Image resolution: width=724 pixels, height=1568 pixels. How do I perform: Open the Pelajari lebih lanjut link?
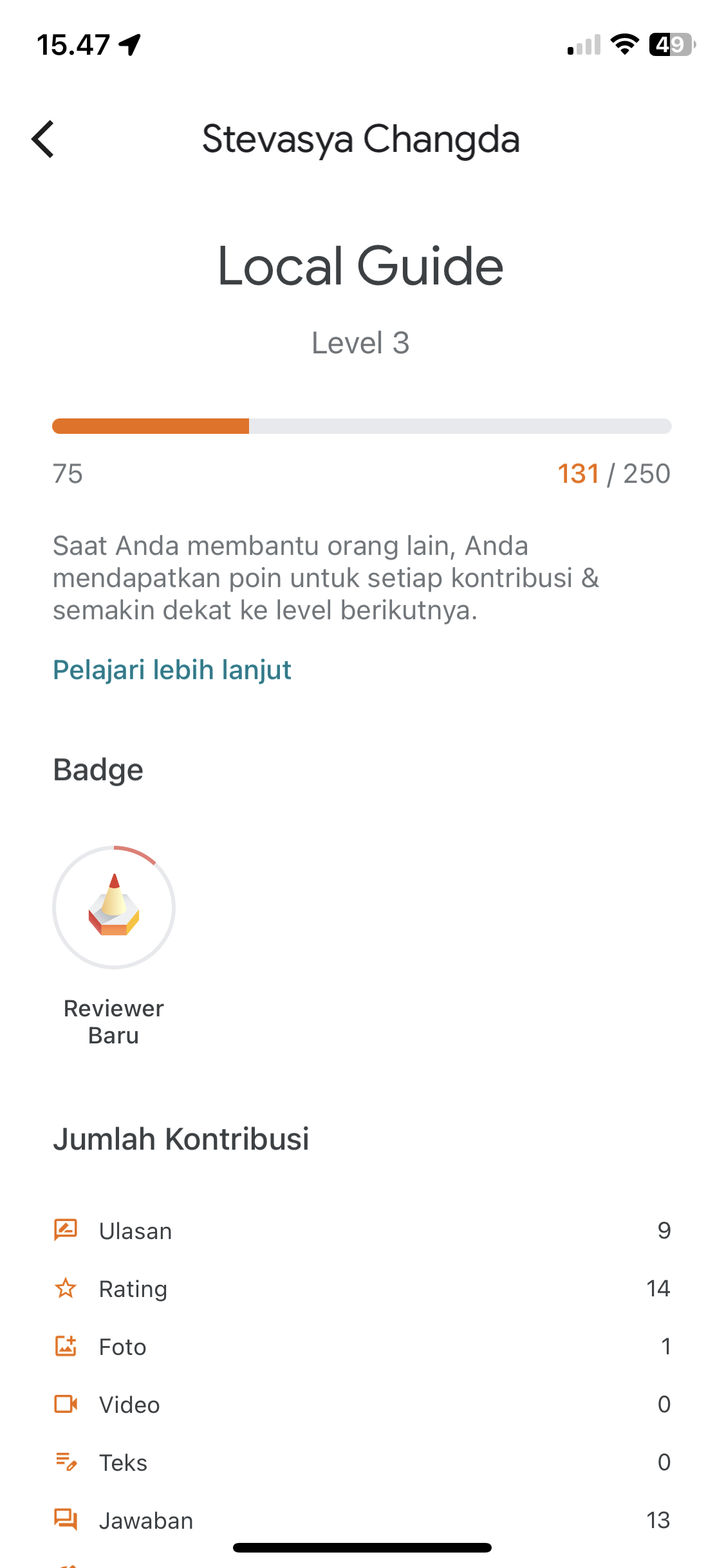coord(172,669)
